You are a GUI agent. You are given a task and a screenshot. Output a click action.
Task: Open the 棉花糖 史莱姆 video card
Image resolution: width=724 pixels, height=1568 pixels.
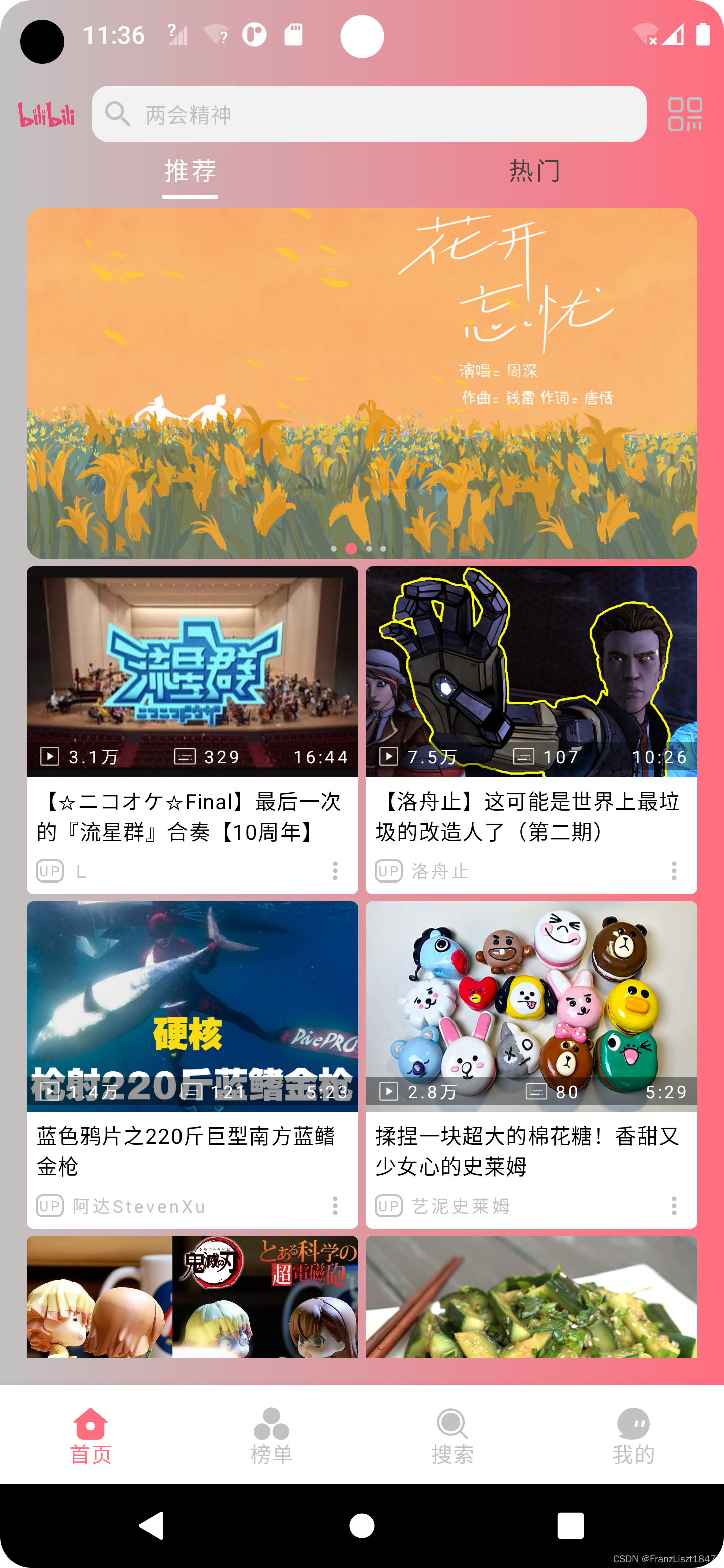click(531, 1064)
